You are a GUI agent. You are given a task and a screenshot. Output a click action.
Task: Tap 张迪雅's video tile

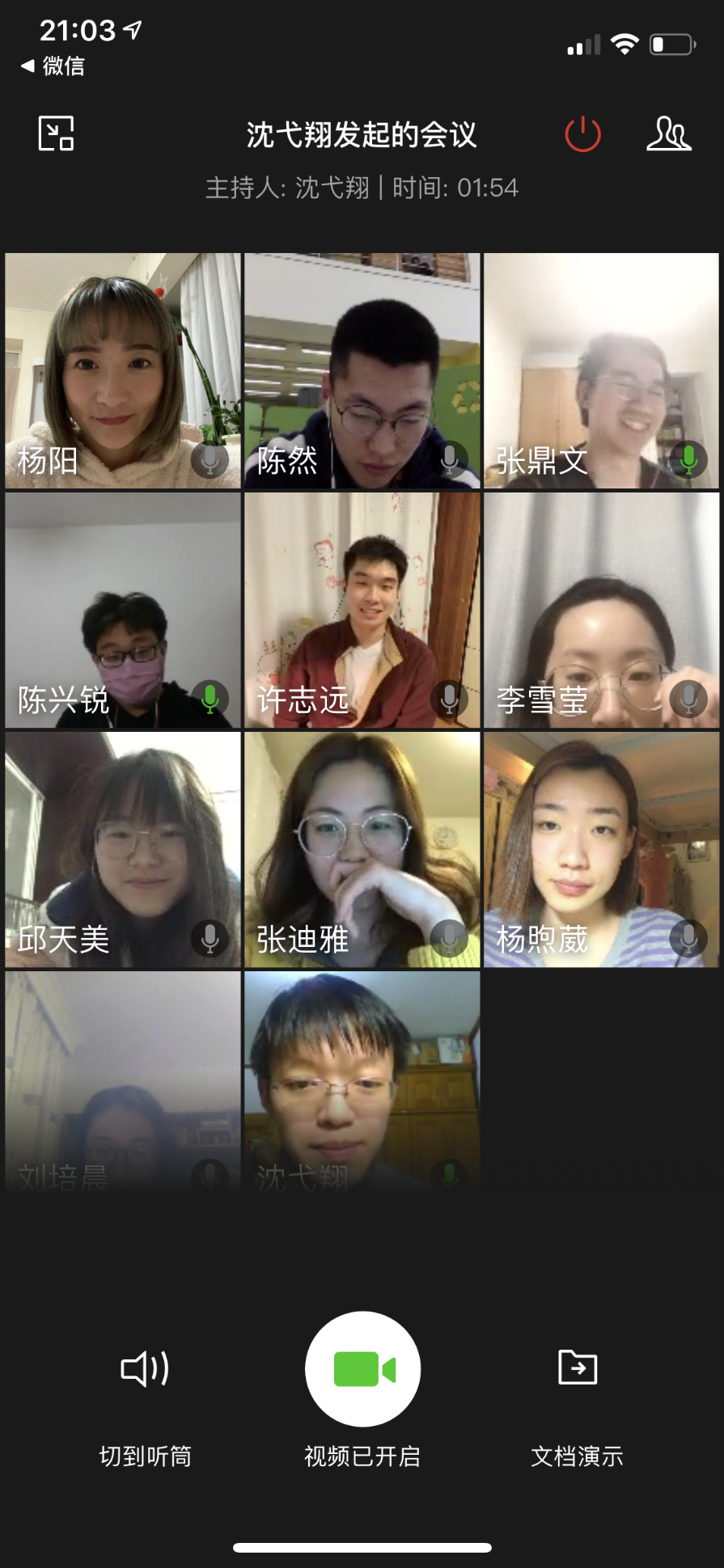click(x=362, y=849)
